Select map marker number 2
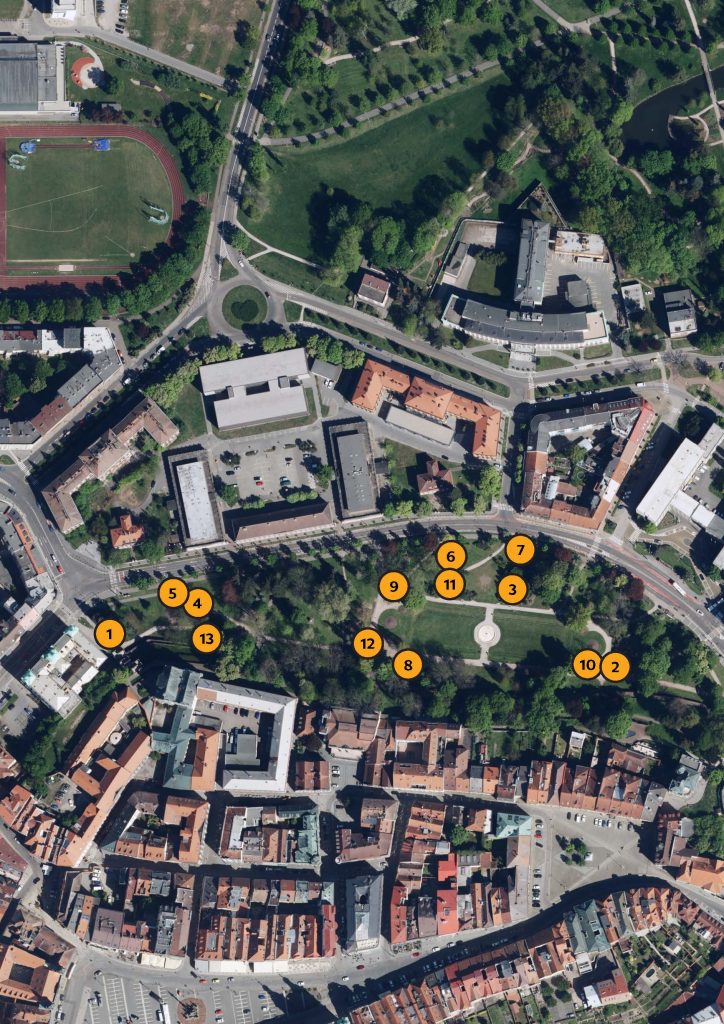This screenshot has width=724, height=1024. tap(615, 667)
